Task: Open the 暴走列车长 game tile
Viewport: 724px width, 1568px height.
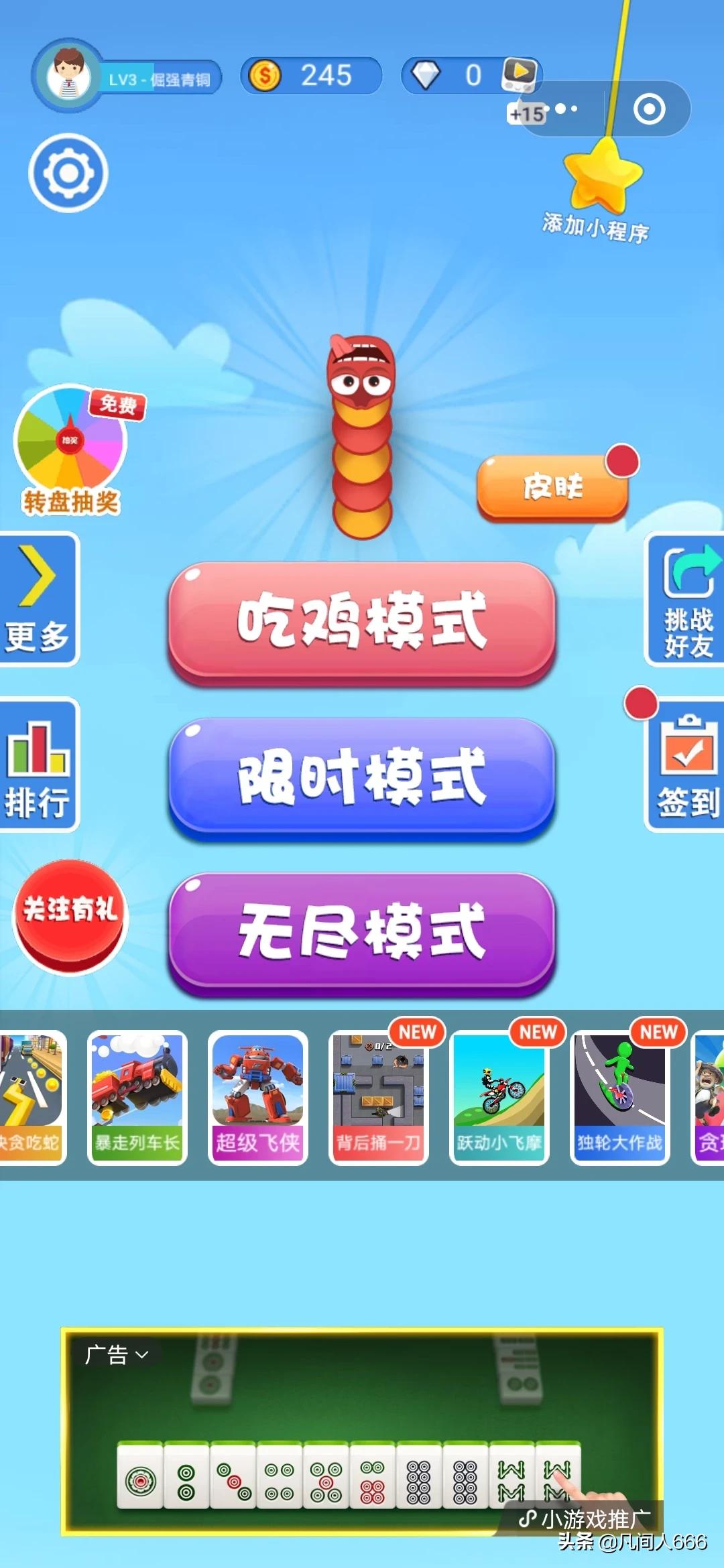Action: point(137,1098)
